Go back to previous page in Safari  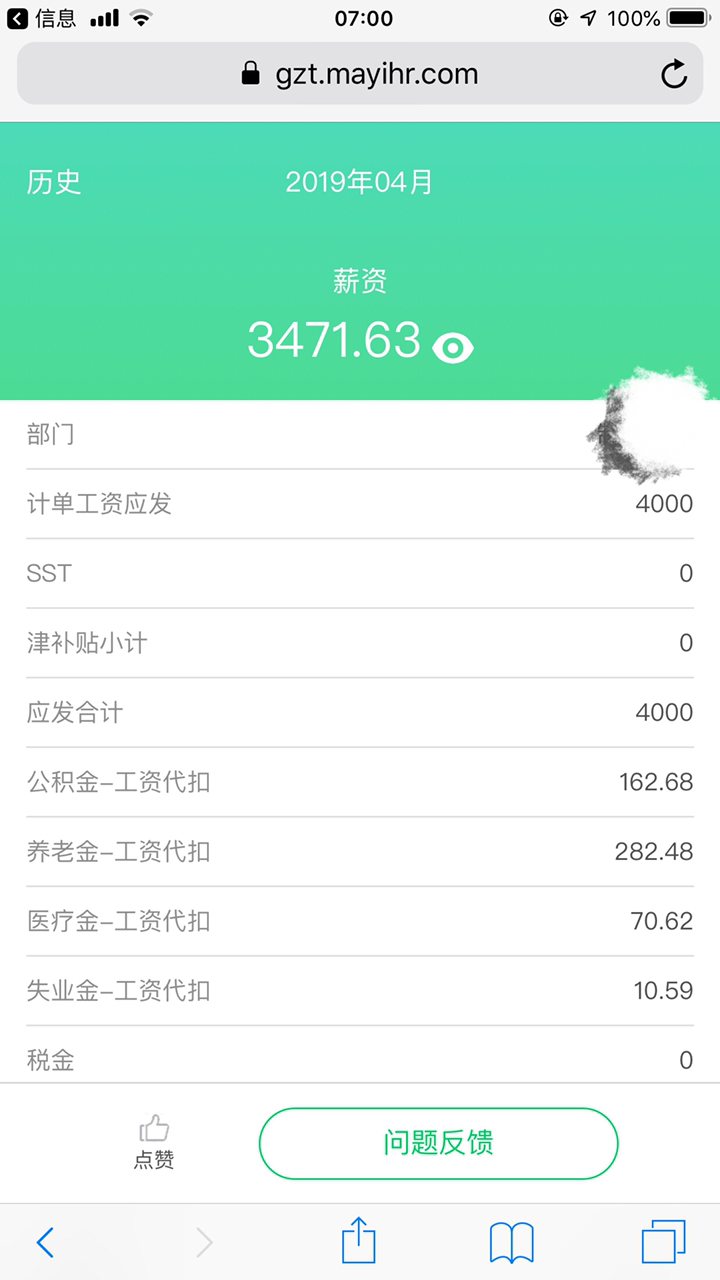tap(45, 1242)
